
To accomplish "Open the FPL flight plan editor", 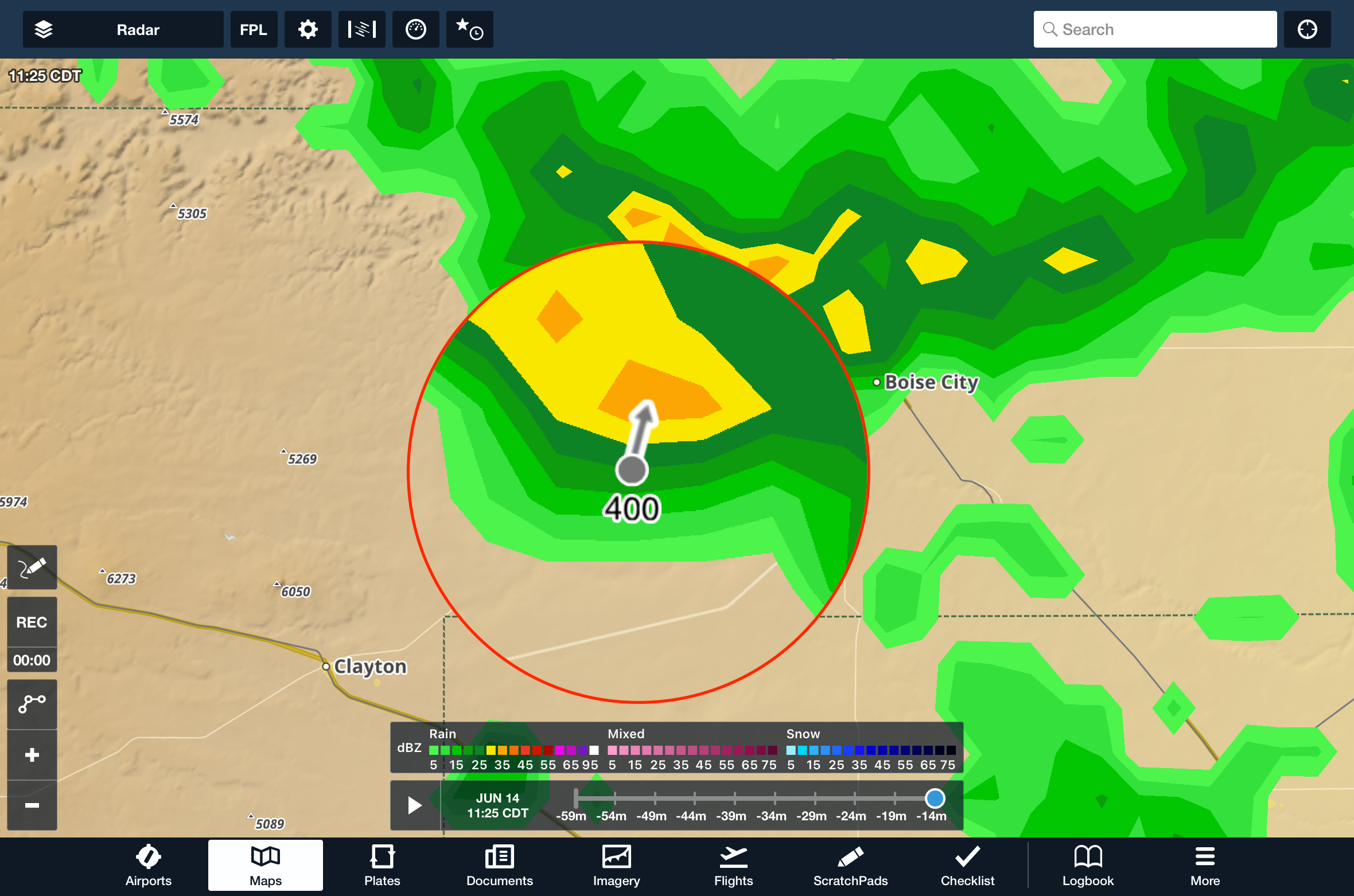I will click(x=254, y=29).
